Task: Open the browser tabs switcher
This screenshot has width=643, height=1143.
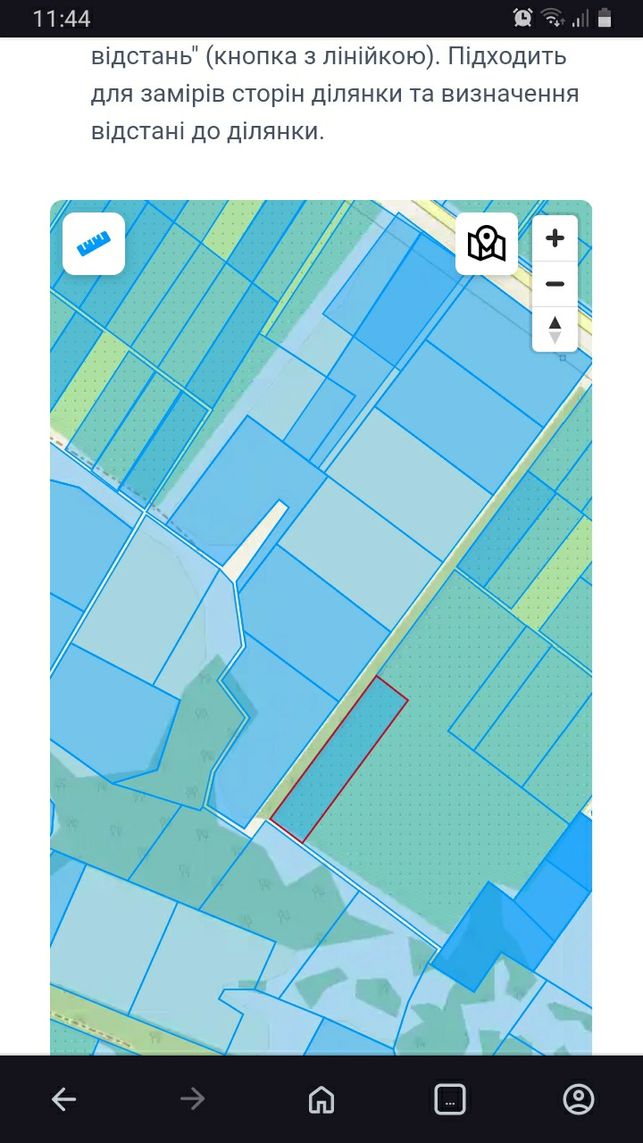Action: (450, 1099)
